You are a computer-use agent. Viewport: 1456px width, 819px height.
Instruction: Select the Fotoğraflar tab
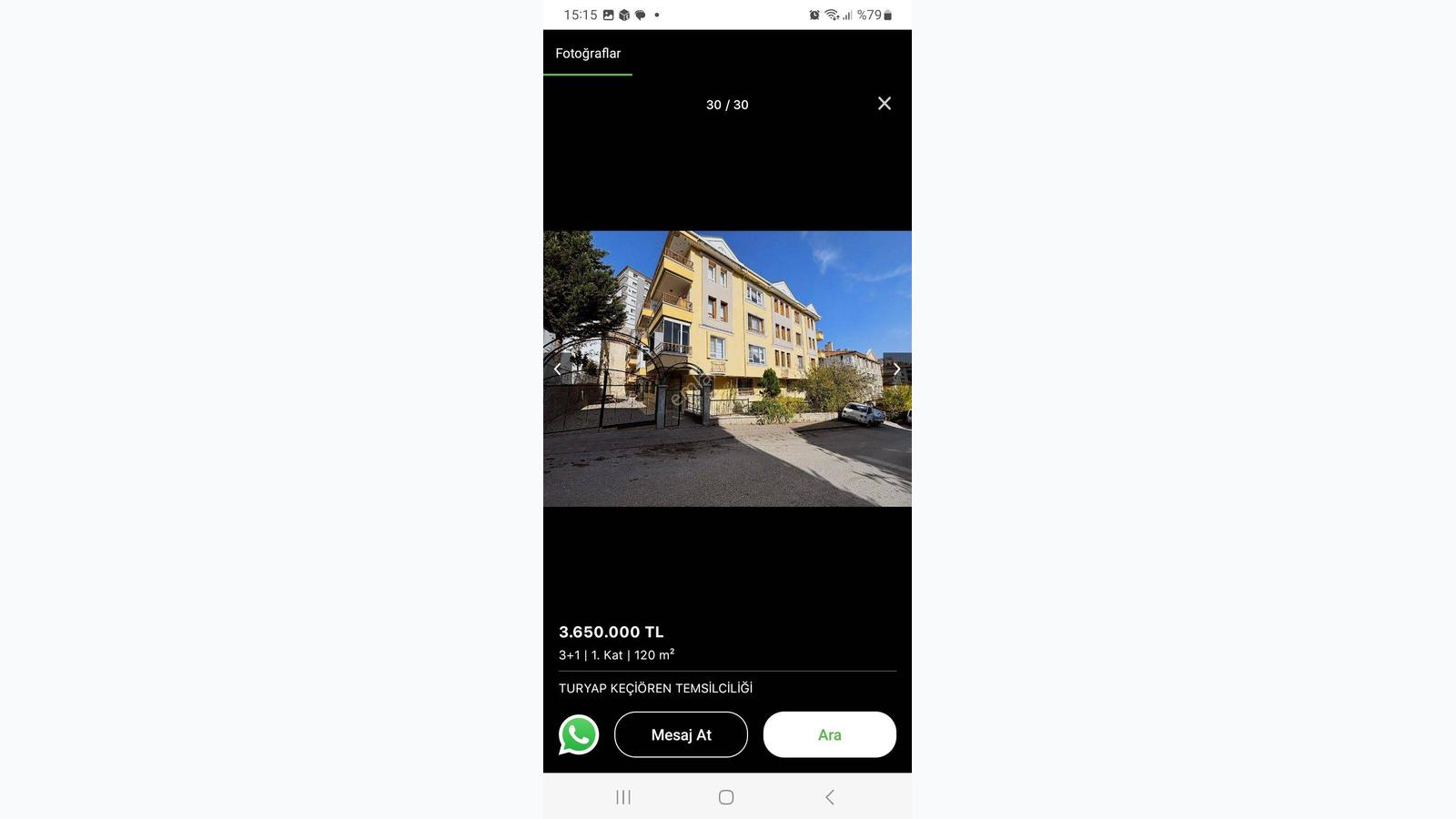tap(588, 54)
